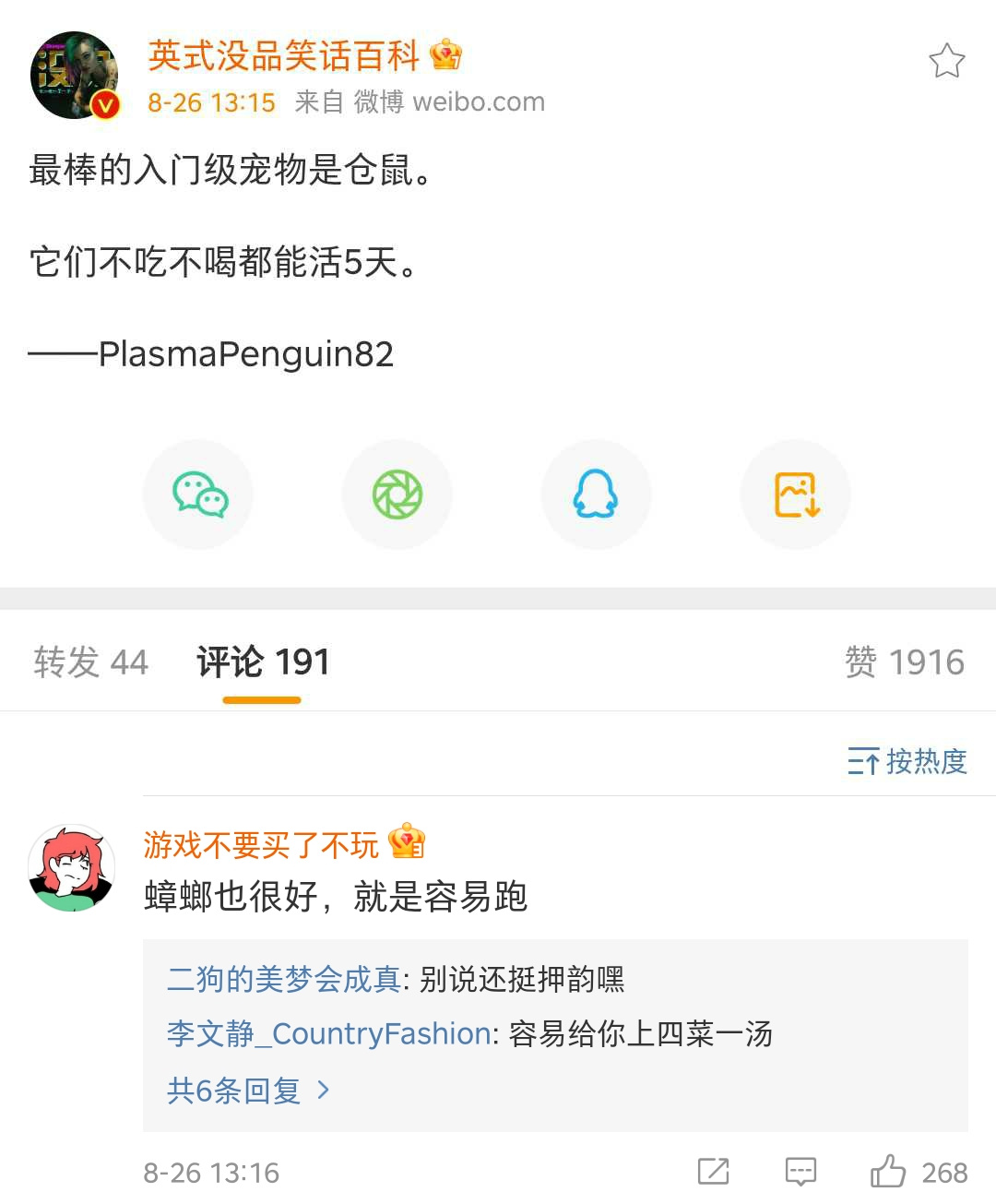Share post to QQ
Image resolution: width=996 pixels, height=1204 pixels.
pyautogui.click(x=596, y=495)
